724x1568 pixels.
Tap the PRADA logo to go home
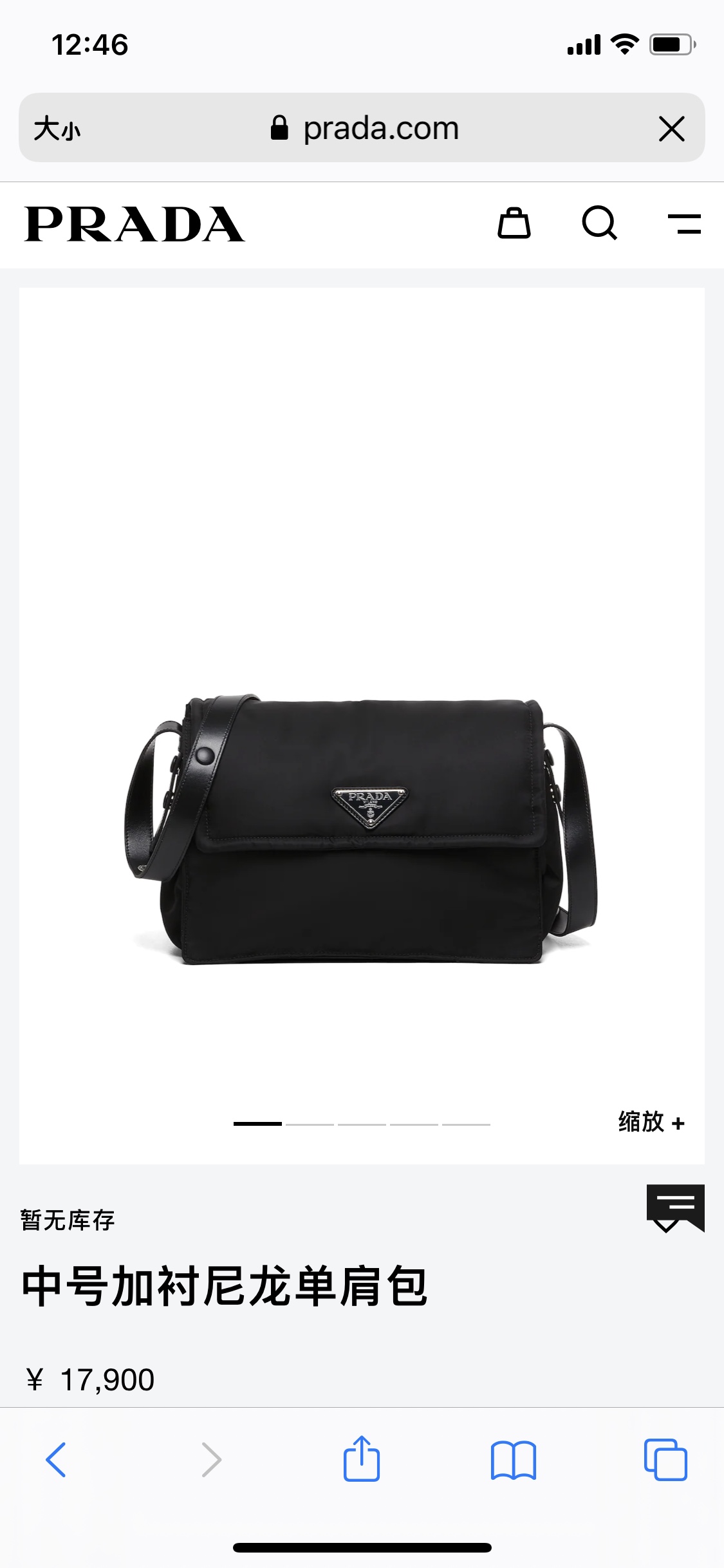coord(135,225)
